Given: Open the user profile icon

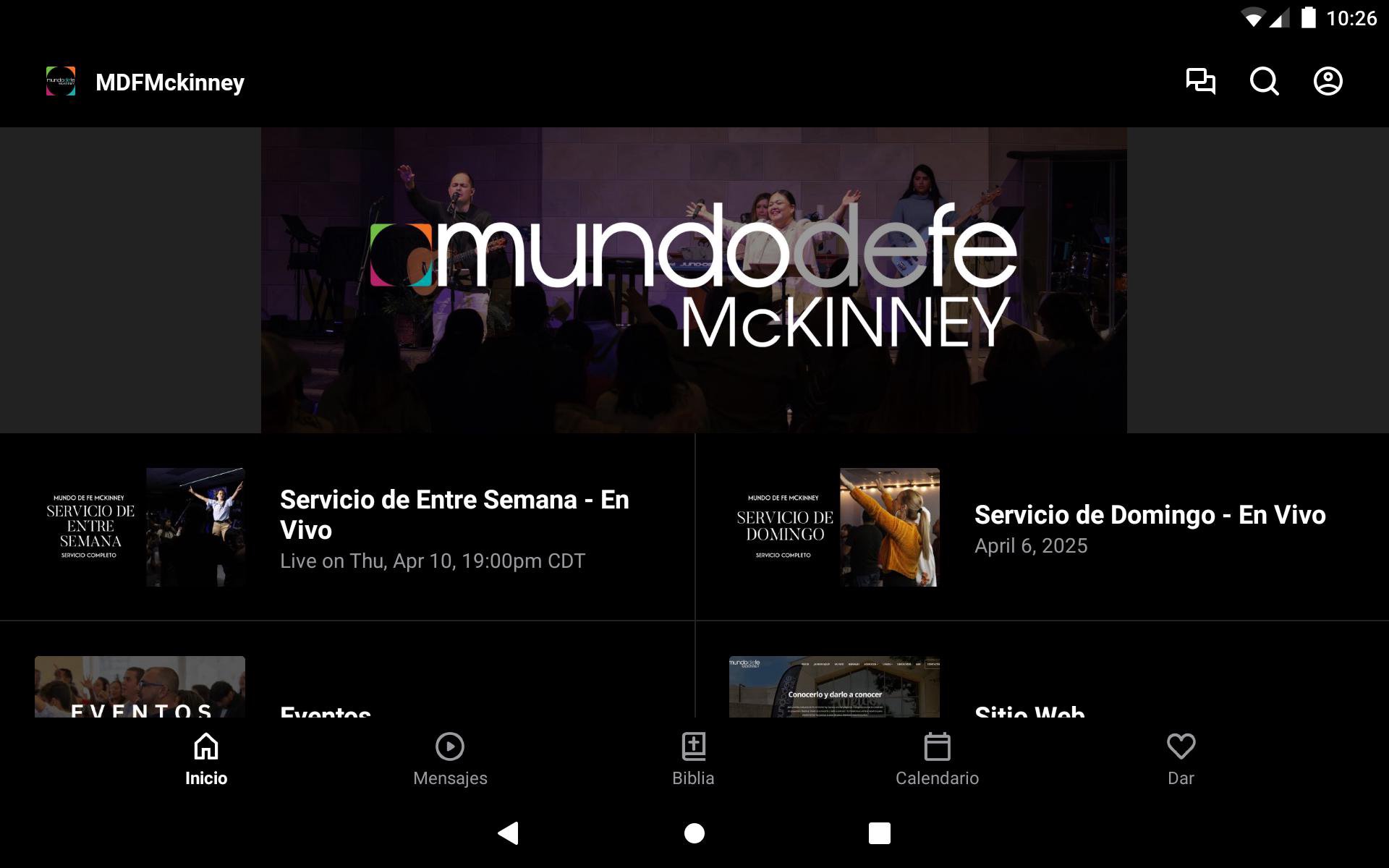Looking at the screenshot, I should 1328,81.
